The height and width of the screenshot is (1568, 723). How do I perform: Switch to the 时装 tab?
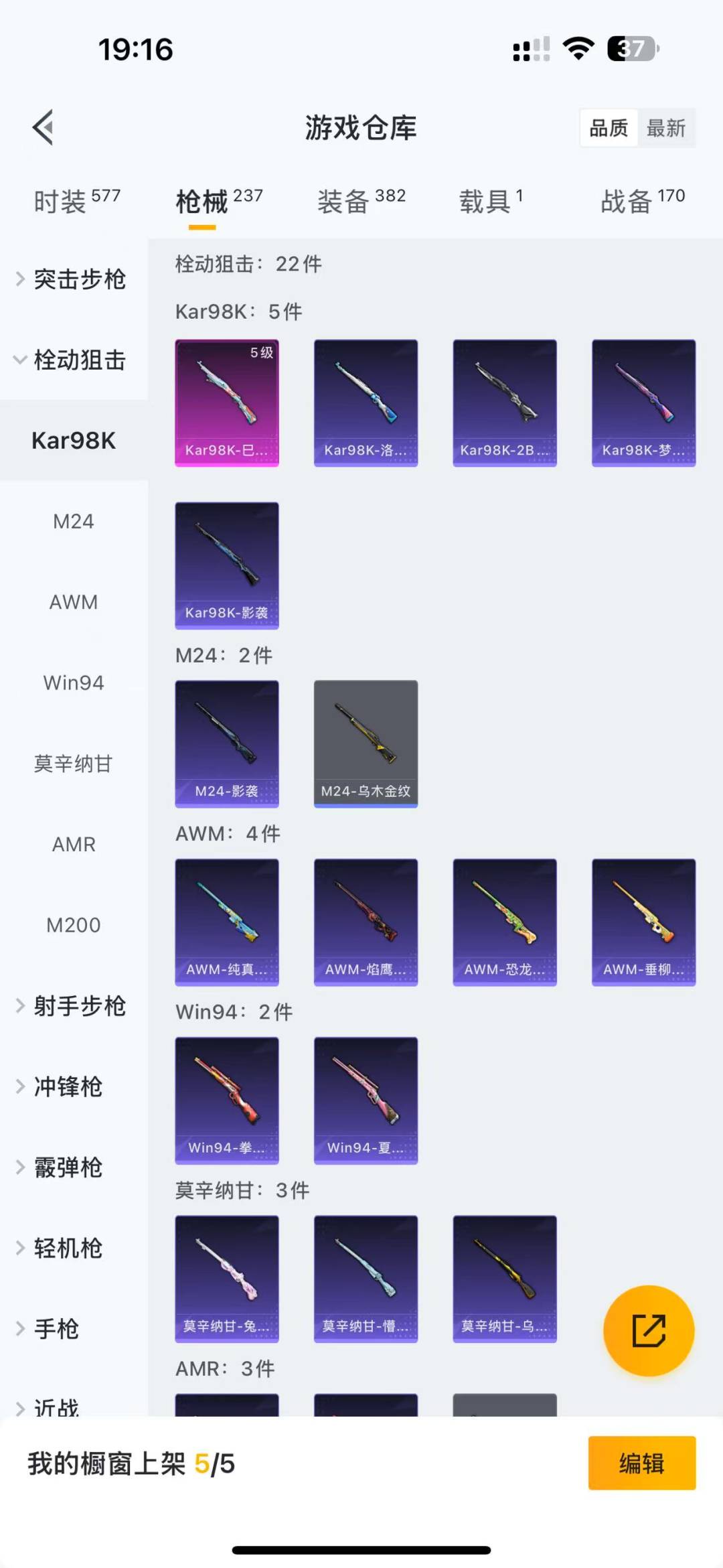click(76, 200)
